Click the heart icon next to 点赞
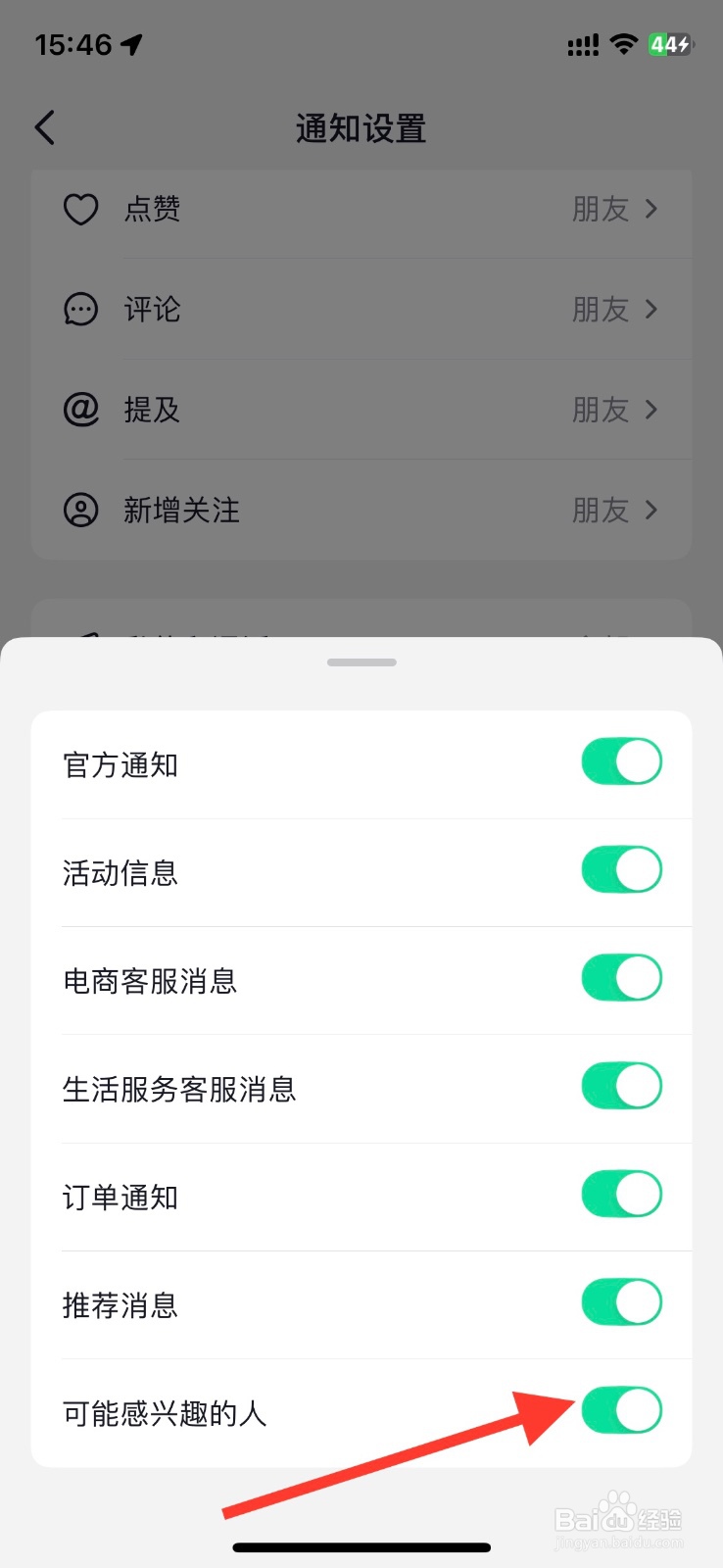Image resolution: width=723 pixels, height=1568 pixels. pos(80,209)
